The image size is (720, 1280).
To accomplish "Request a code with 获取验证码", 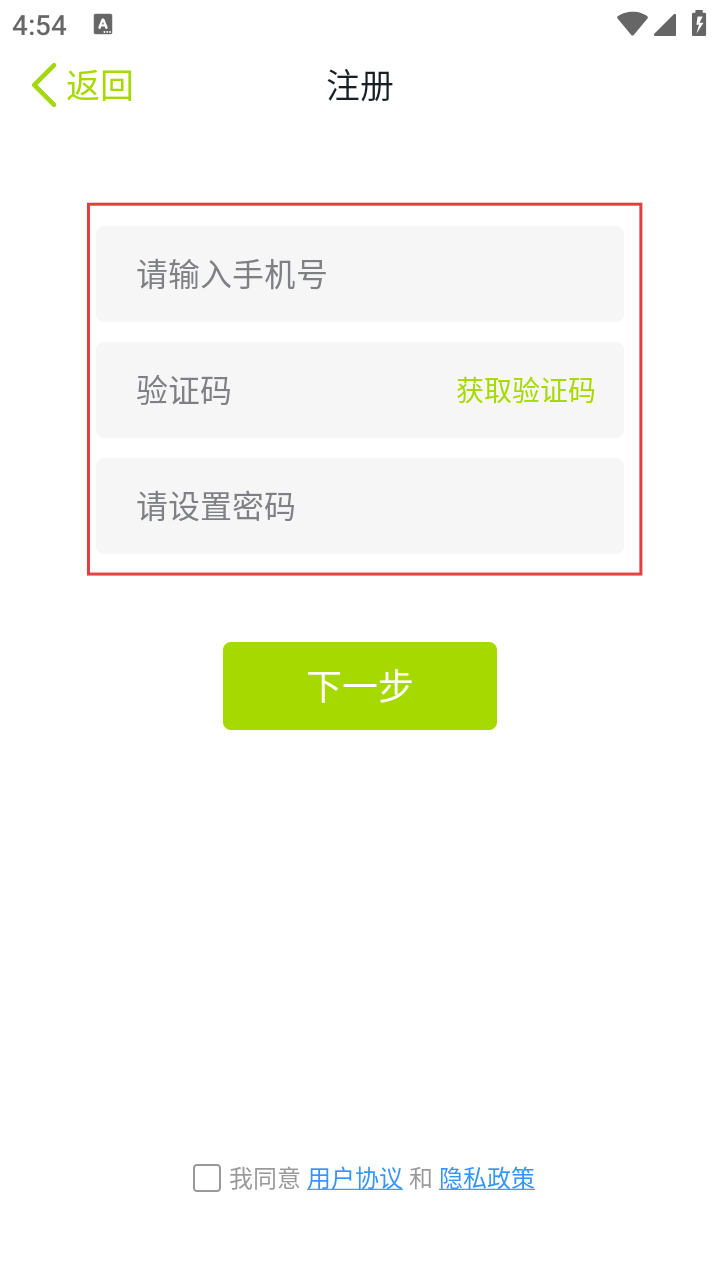I will coord(525,390).
